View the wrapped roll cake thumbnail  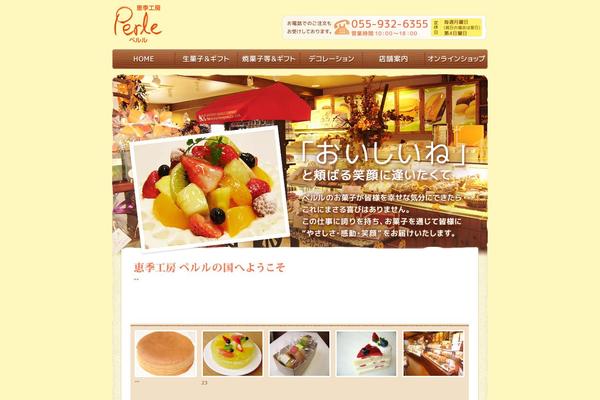click(x=299, y=353)
